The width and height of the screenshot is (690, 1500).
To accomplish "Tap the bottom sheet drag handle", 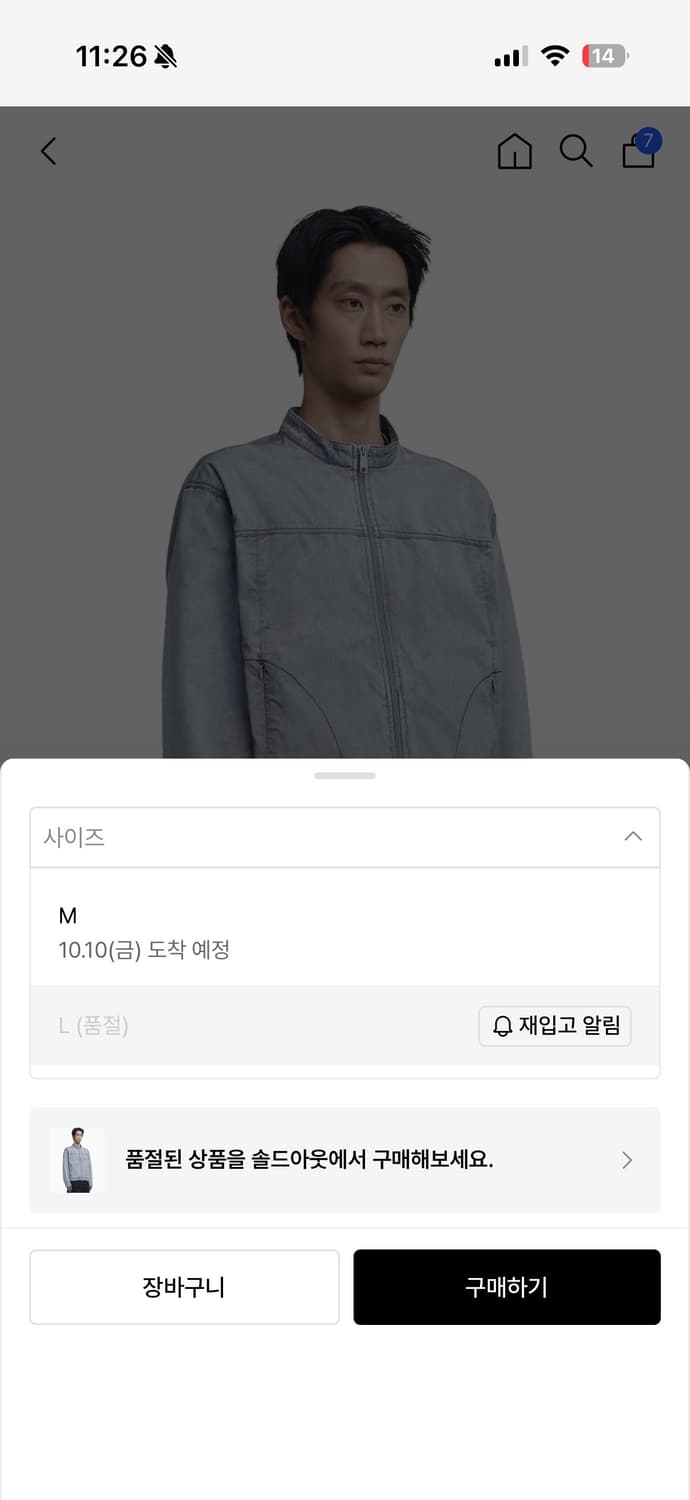I will pos(345,776).
